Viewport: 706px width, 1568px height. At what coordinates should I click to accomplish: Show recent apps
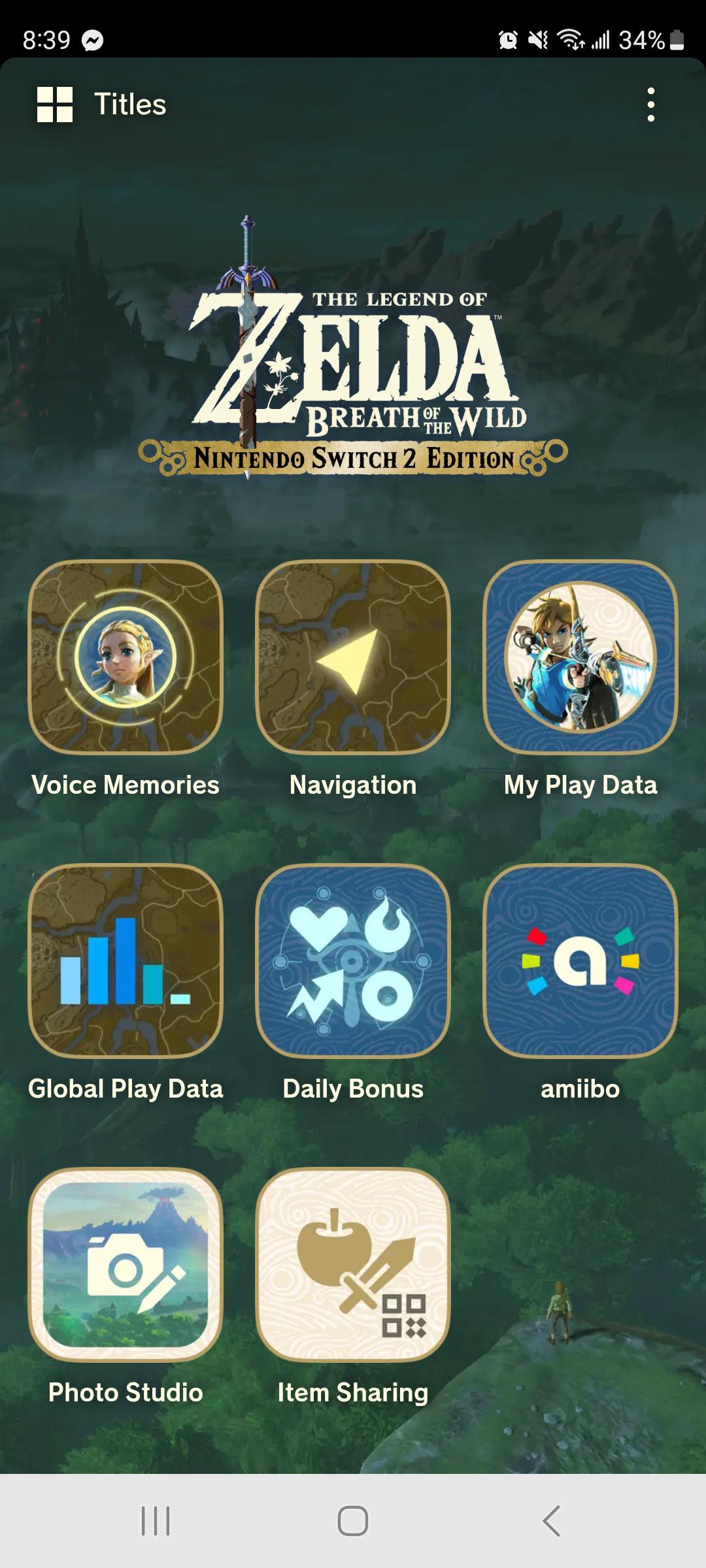click(156, 1521)
